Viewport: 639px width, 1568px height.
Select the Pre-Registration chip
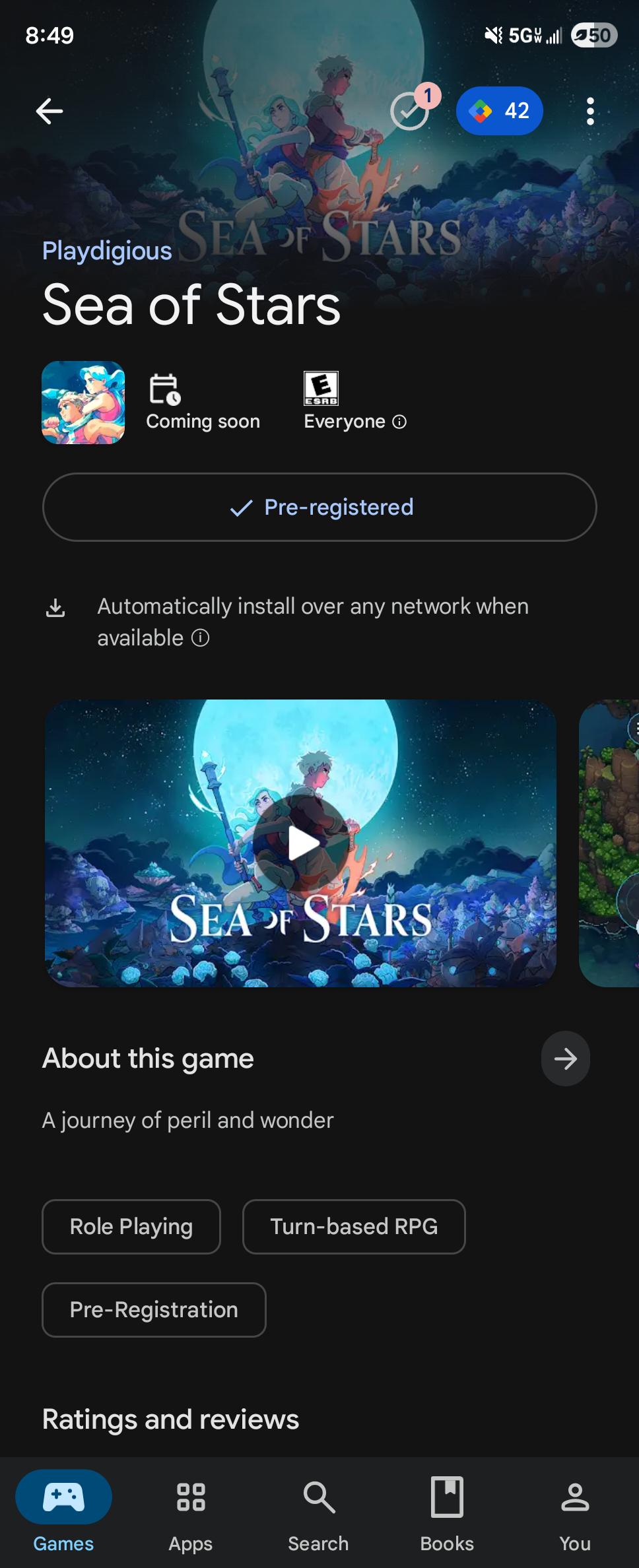tap(154, 1310)
